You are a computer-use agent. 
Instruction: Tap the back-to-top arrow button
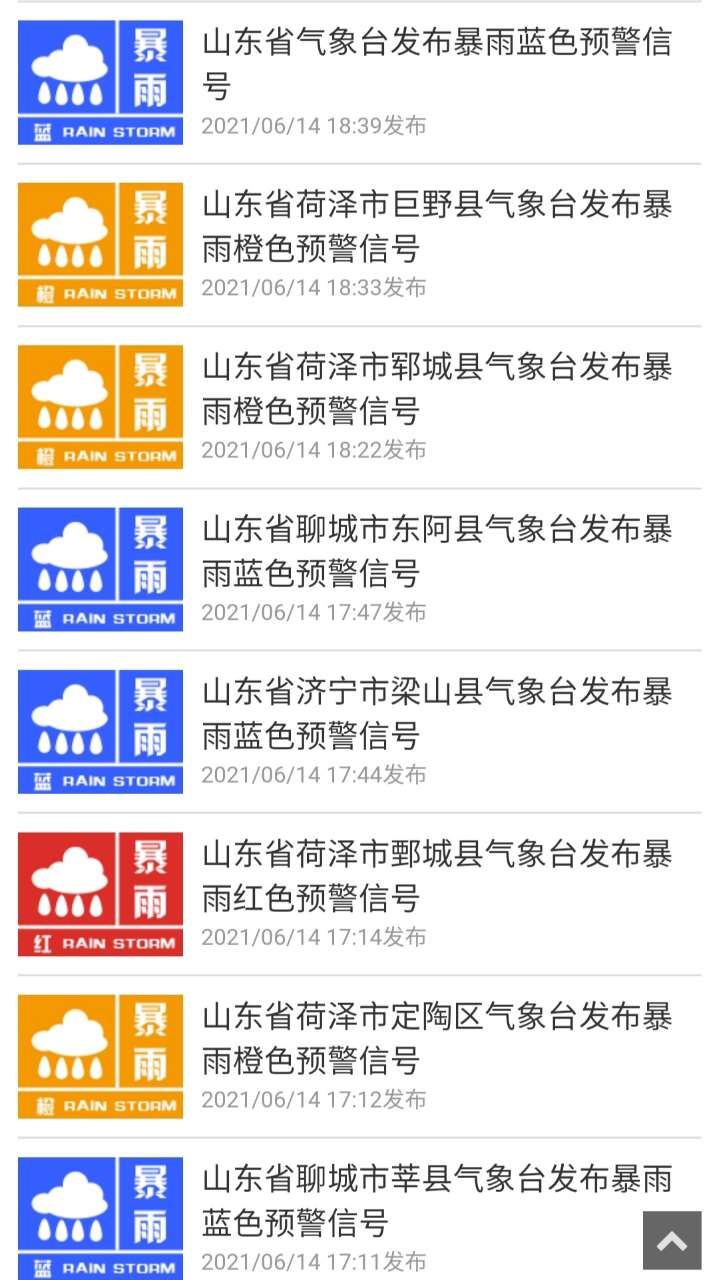672,1241
